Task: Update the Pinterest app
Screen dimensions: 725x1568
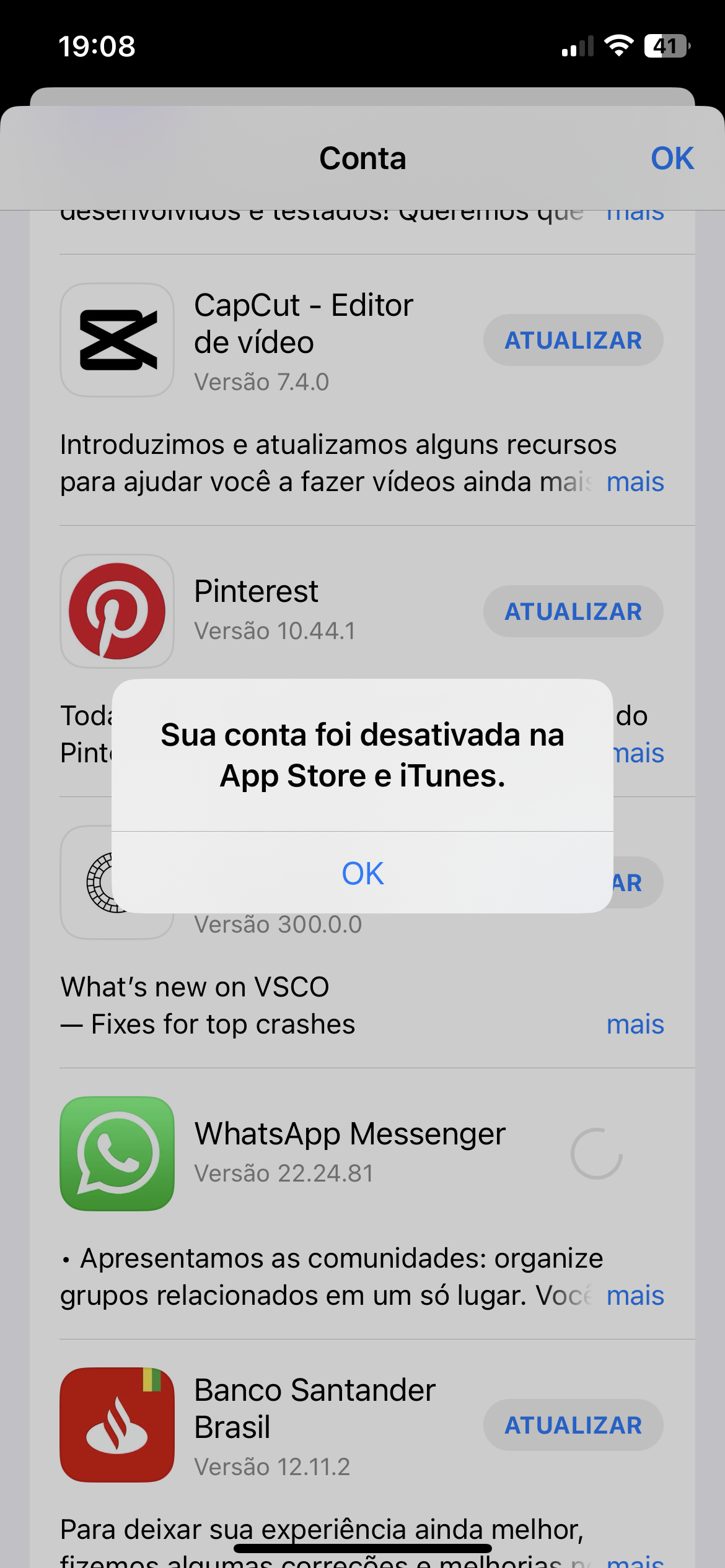Action: [573, 612]
